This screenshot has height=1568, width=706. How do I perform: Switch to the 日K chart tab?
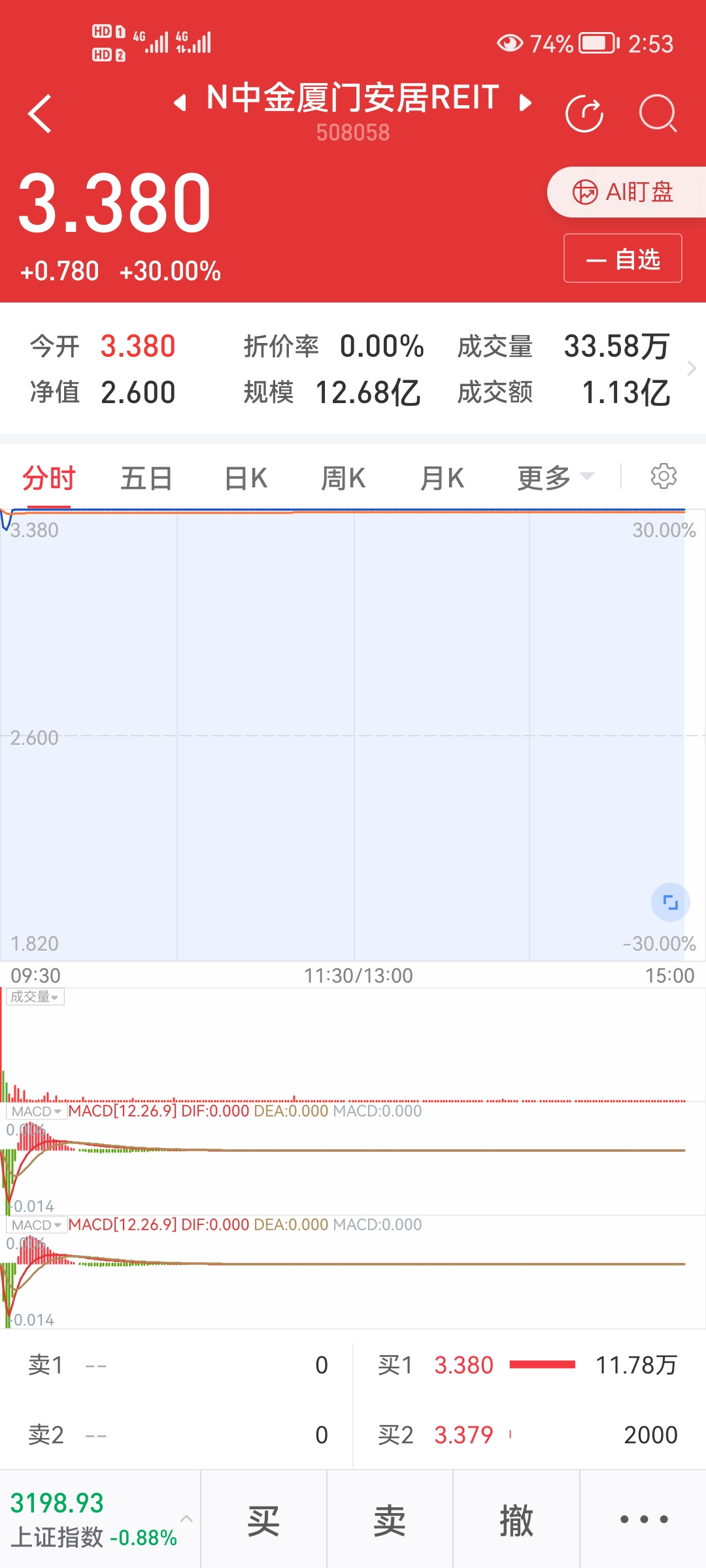click(246, 478)
